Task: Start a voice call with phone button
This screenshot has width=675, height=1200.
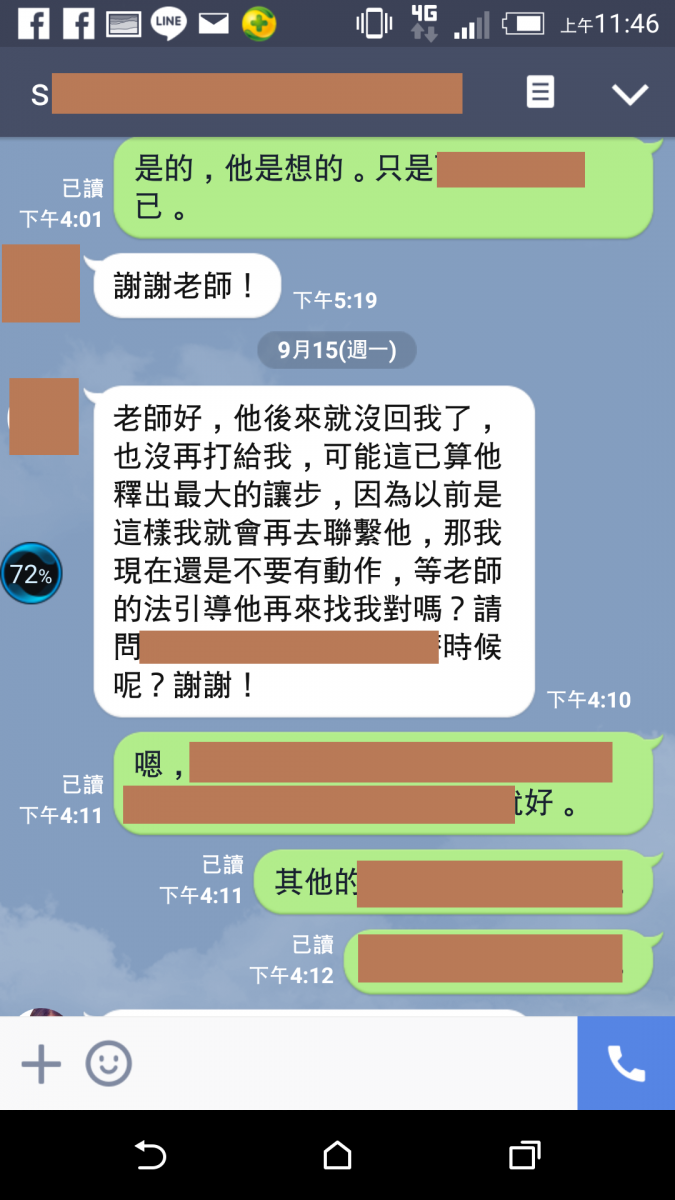Action: 626,1064
